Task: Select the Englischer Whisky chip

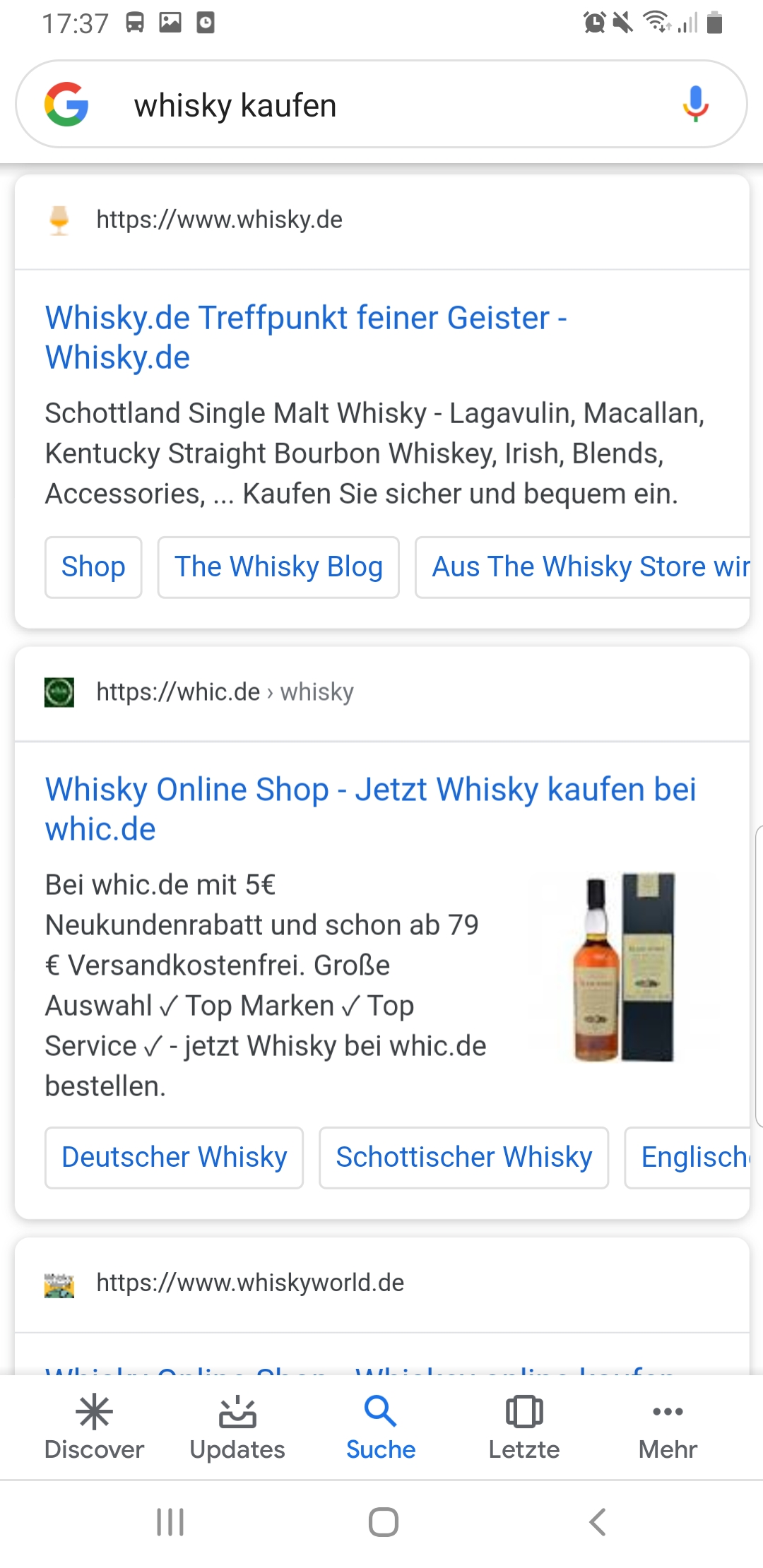Action: coord(687,1158)
